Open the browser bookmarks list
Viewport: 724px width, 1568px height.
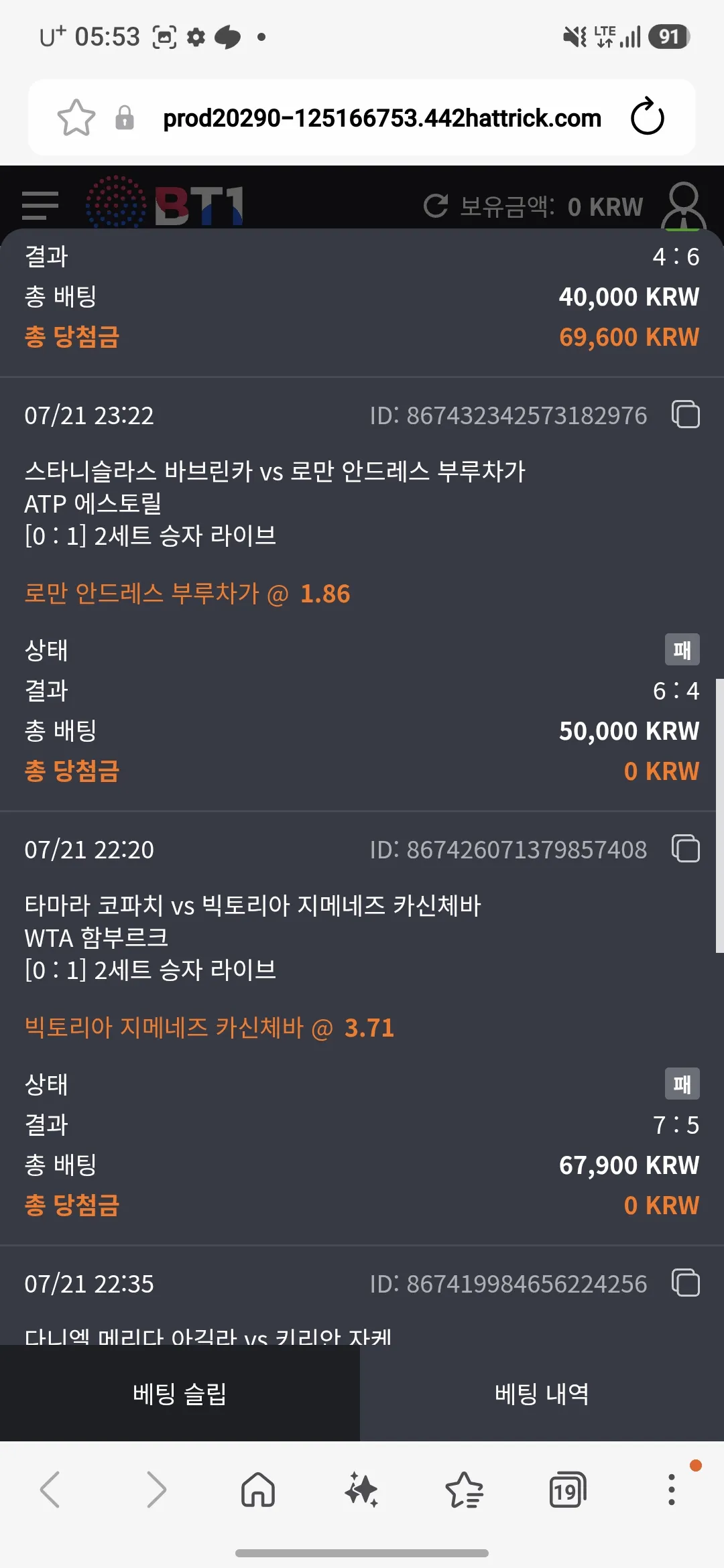(x=465, y=1490)
